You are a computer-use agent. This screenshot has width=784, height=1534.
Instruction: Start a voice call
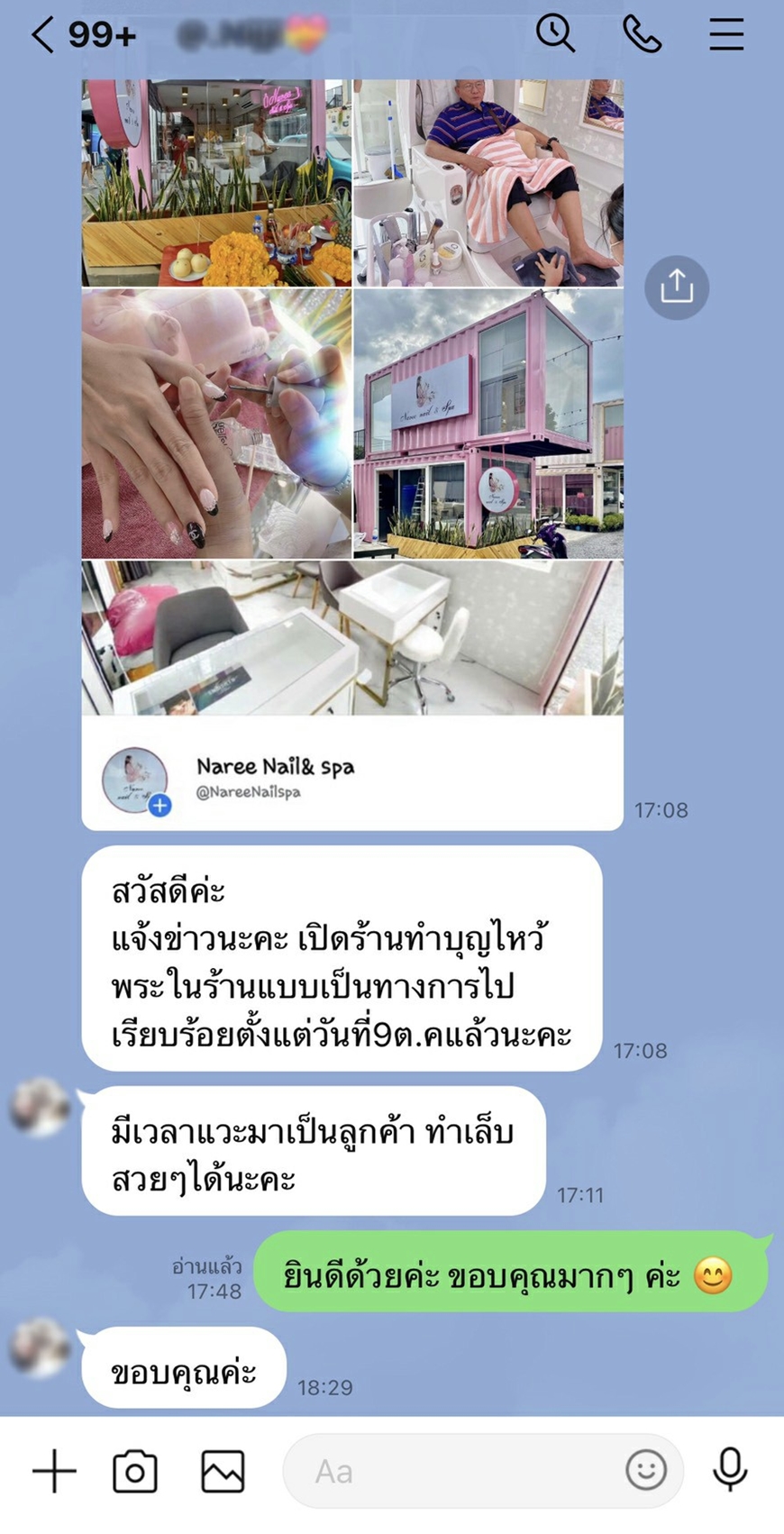point(642,34)
